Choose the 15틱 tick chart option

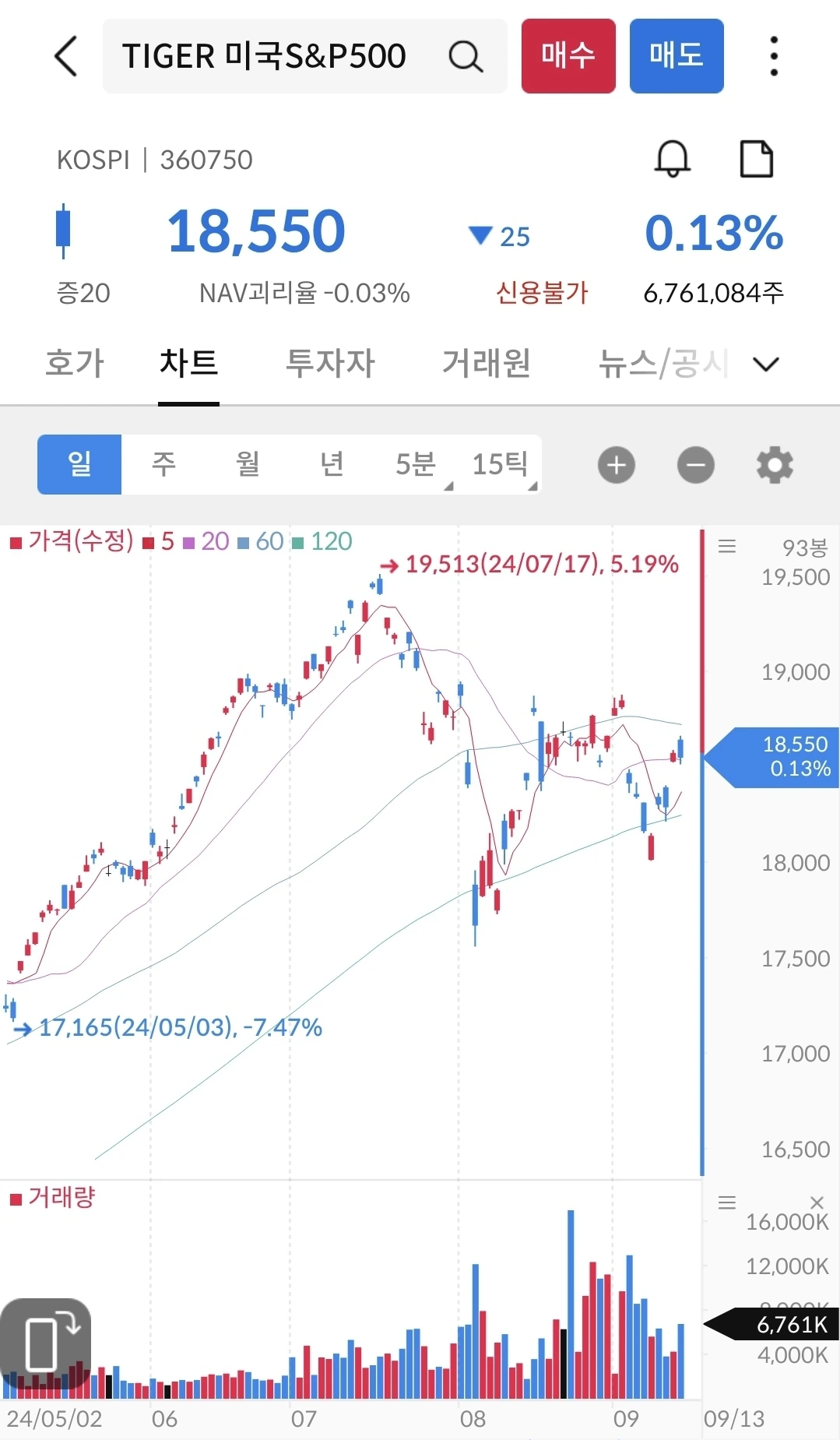point(500,464)
